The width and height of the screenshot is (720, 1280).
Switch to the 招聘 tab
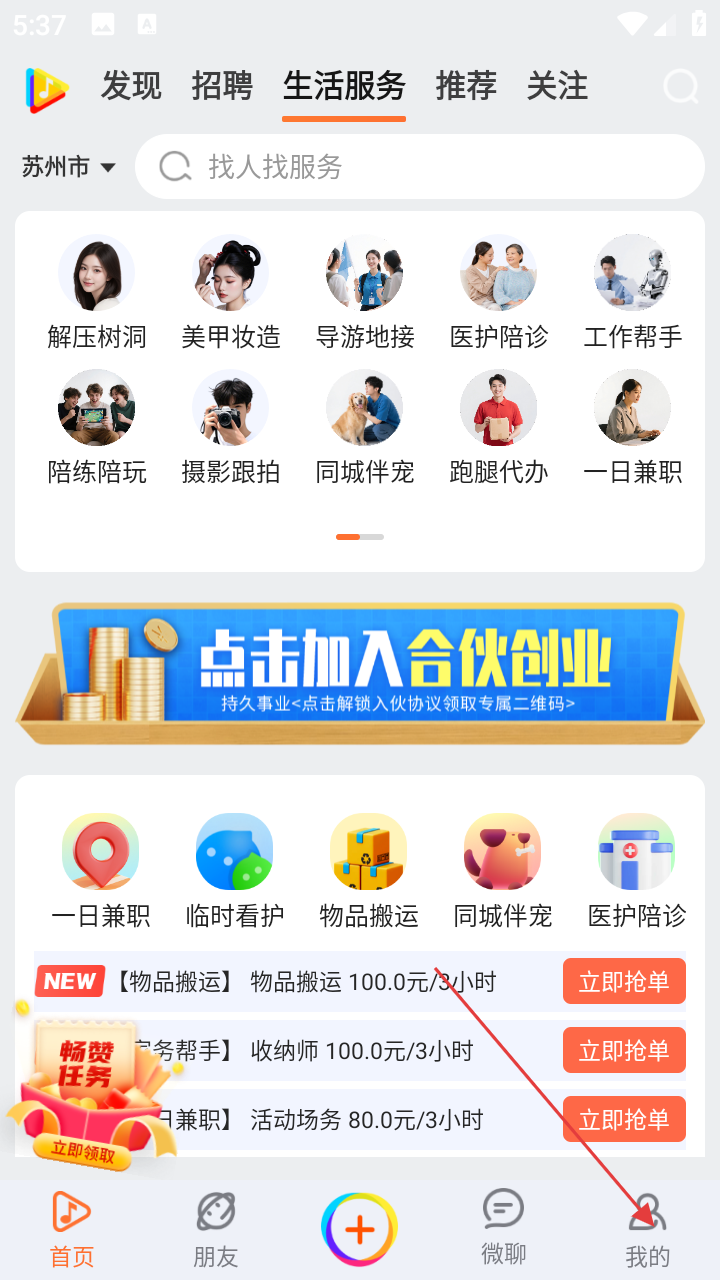tap(222, 87)
